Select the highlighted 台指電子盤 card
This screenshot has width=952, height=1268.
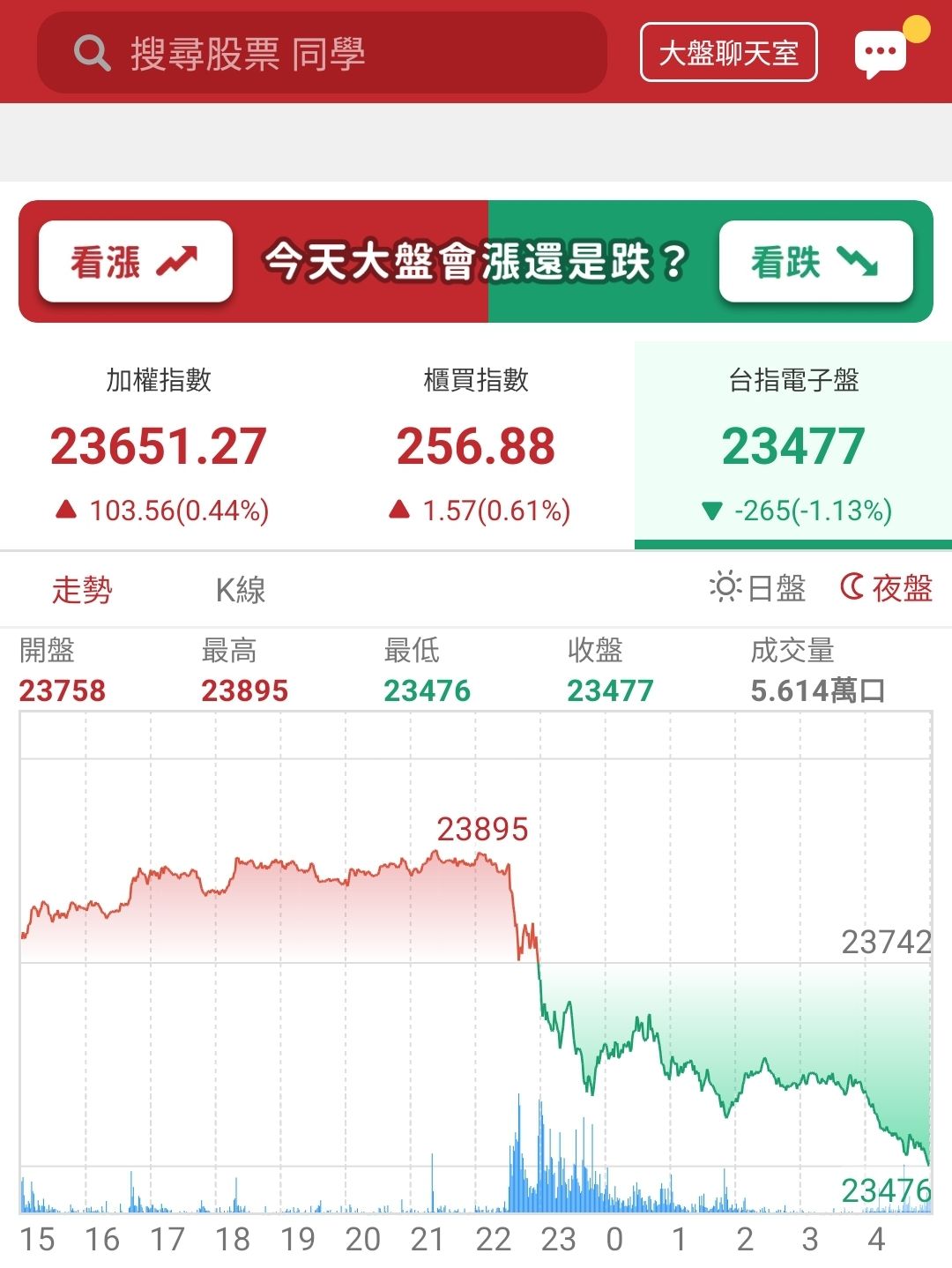click(x=792, y=441)
